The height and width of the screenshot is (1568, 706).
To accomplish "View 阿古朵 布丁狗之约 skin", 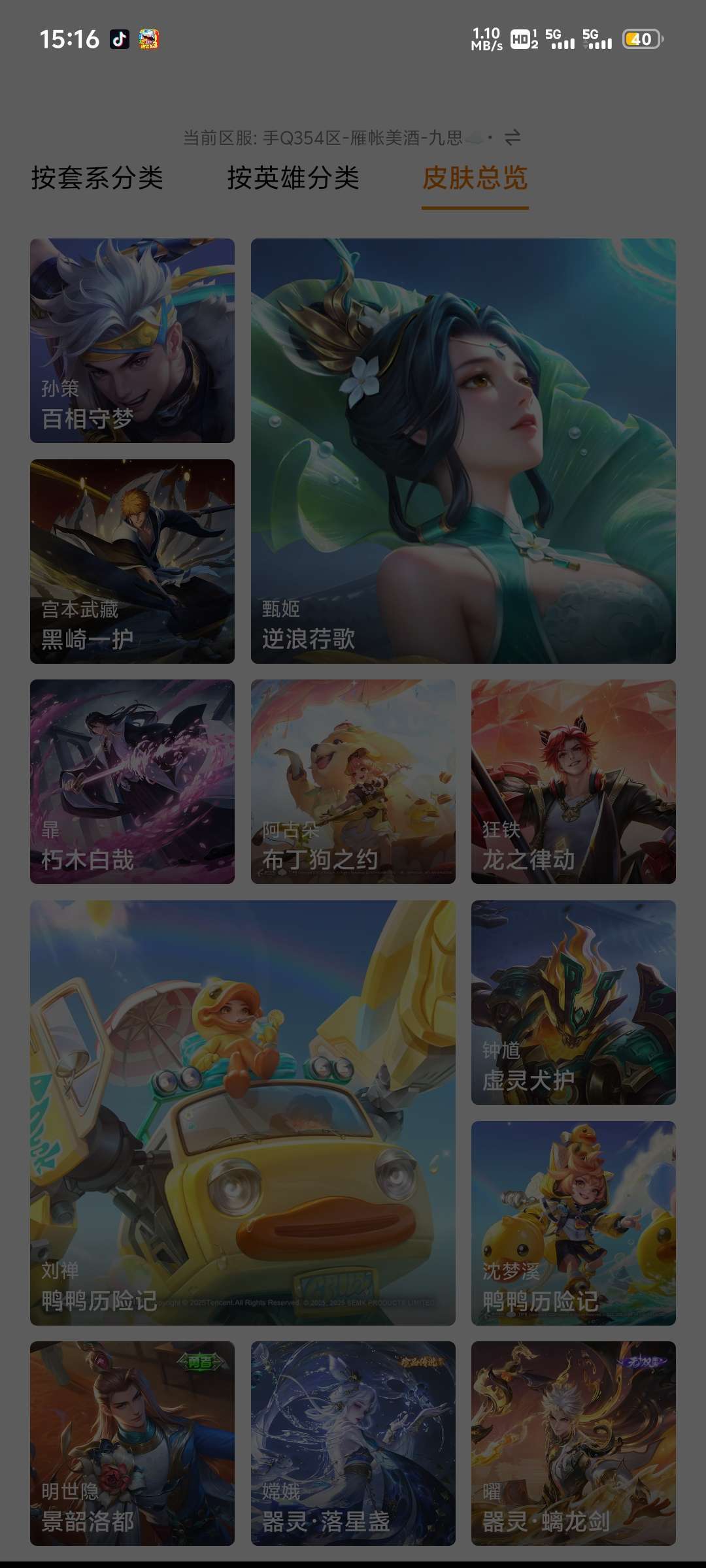I will 353,781.
